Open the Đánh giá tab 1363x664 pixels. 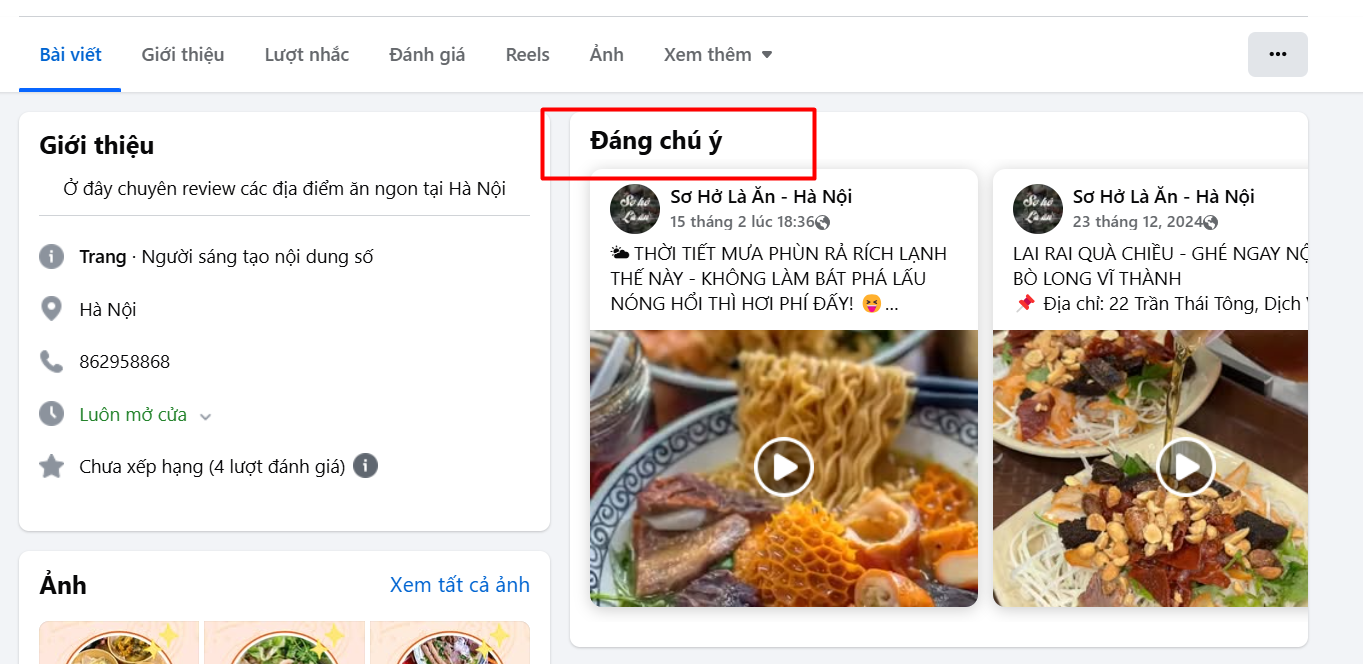427,55
